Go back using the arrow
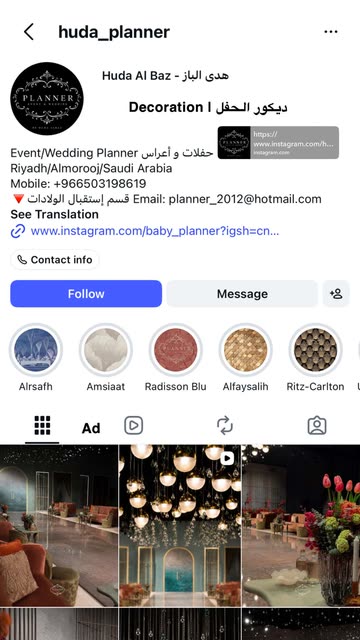 coord(29,32)
